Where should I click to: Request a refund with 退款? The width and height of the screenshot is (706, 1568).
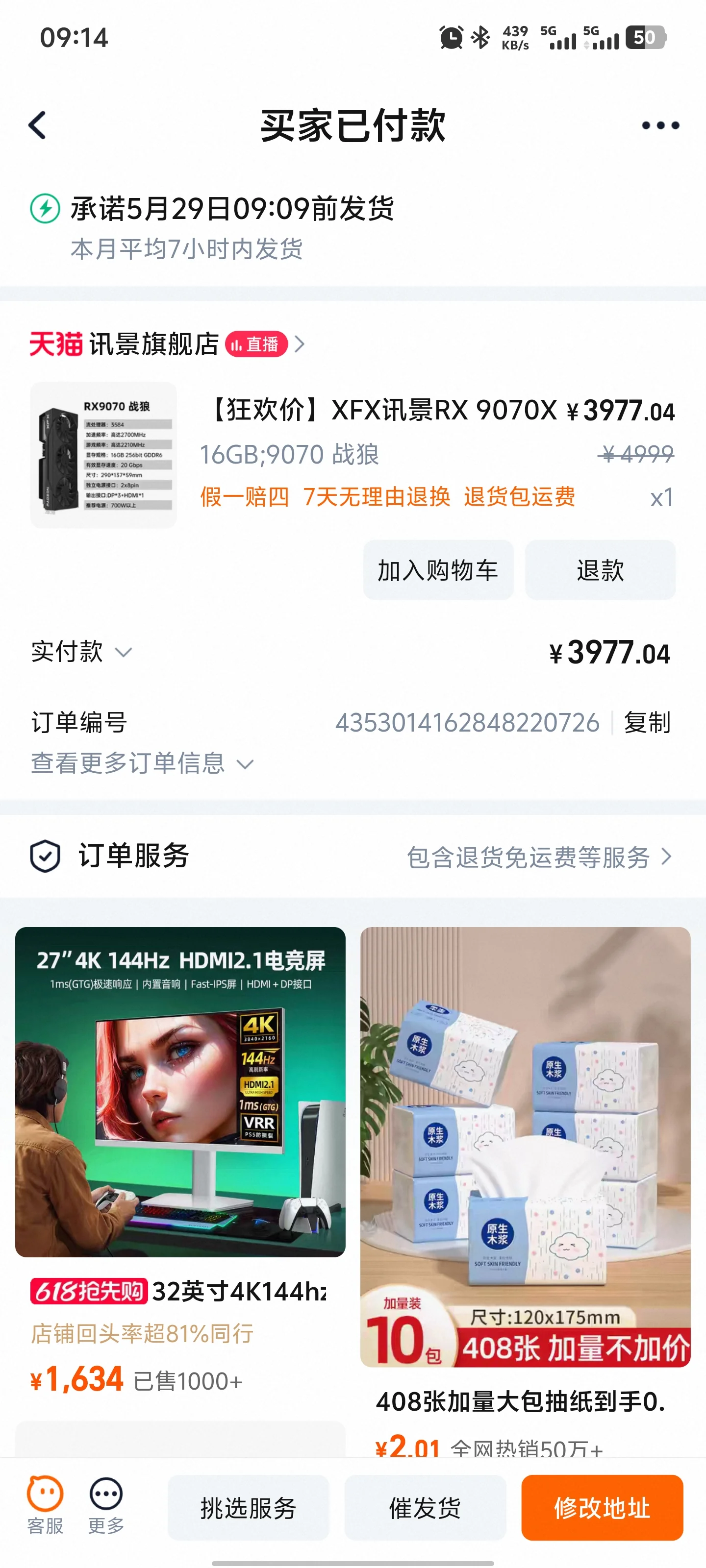(x=600, y=570)
